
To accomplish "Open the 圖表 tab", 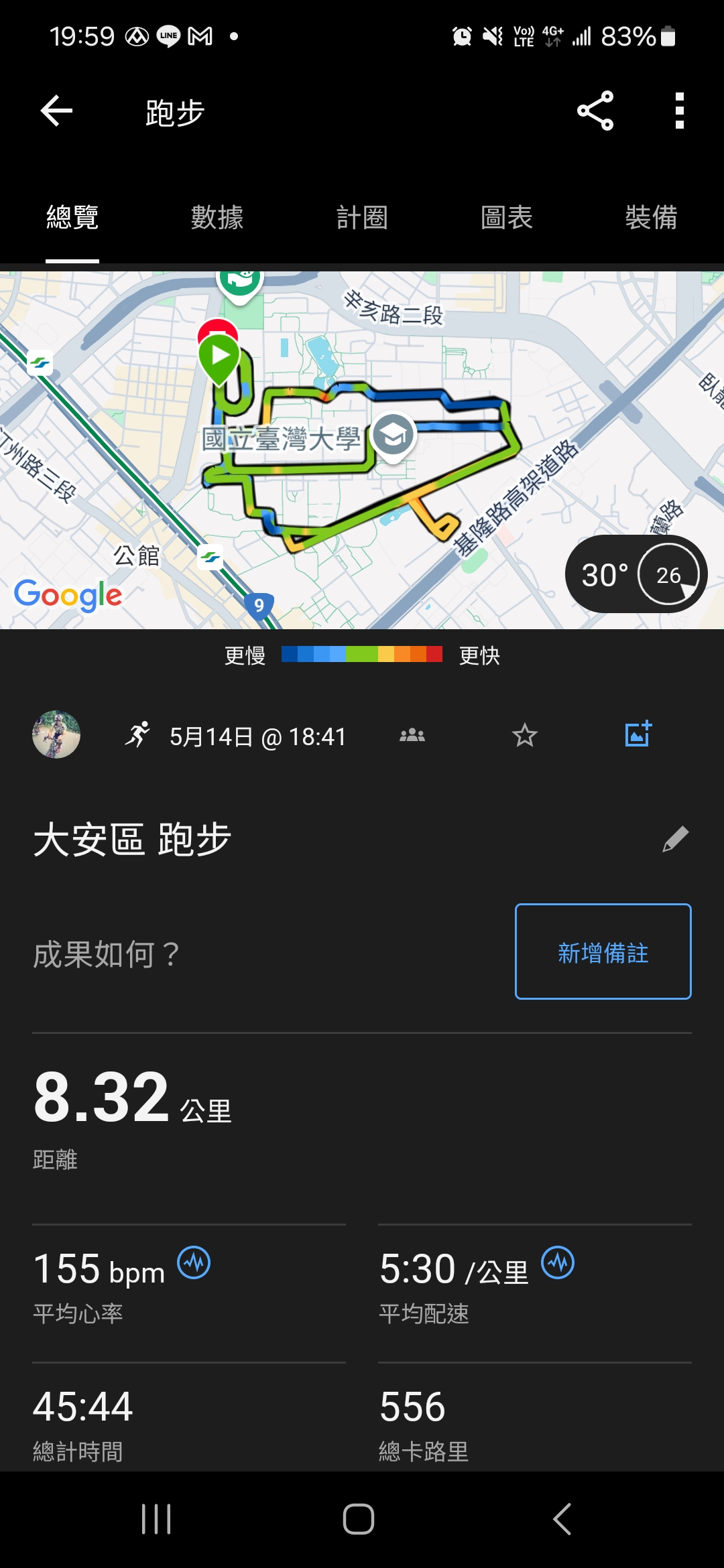I will pos(507,218).
